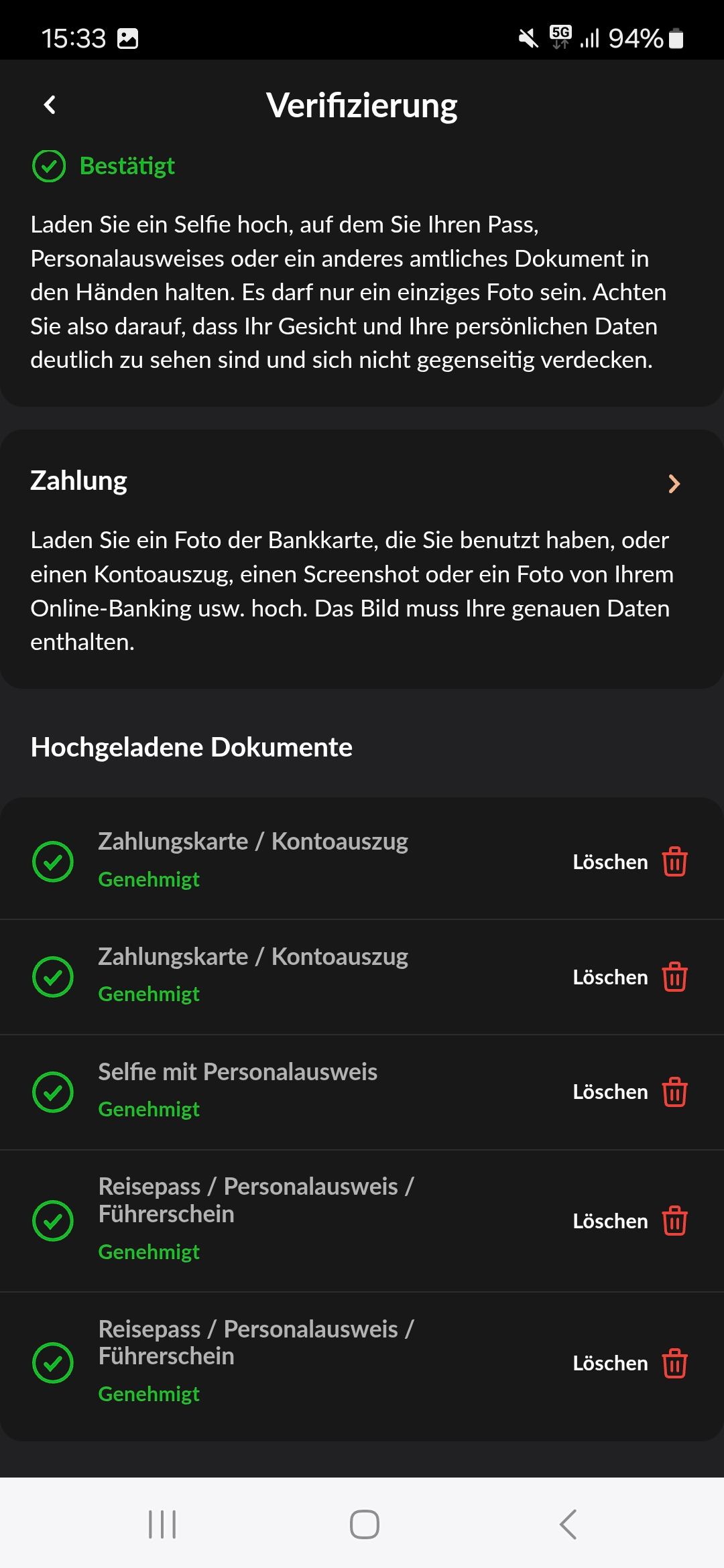Viewport: 724px width, 1568px height.
Task: Go back from the Verifizierung screen
Action: tap(50, 105)
